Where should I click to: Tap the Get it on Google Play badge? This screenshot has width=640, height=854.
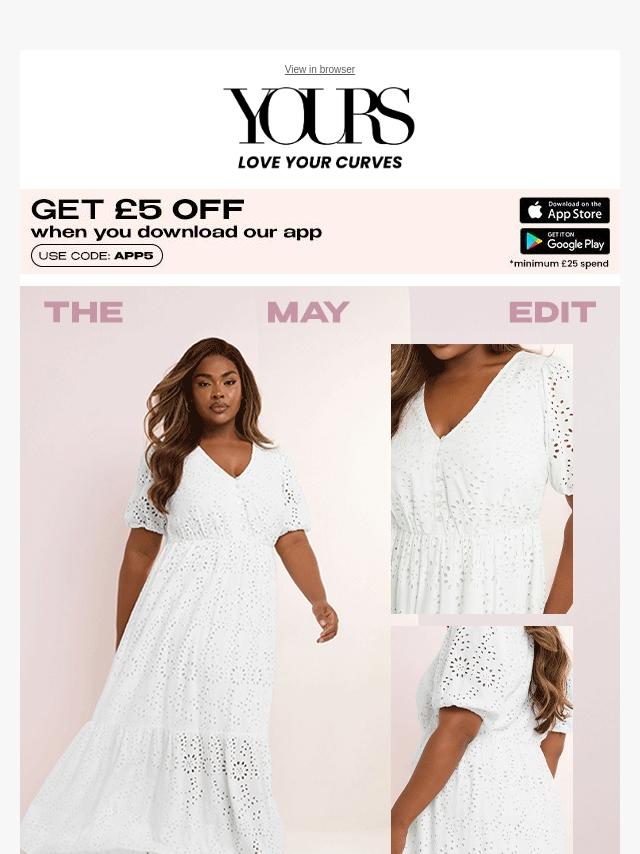point(564,241)
